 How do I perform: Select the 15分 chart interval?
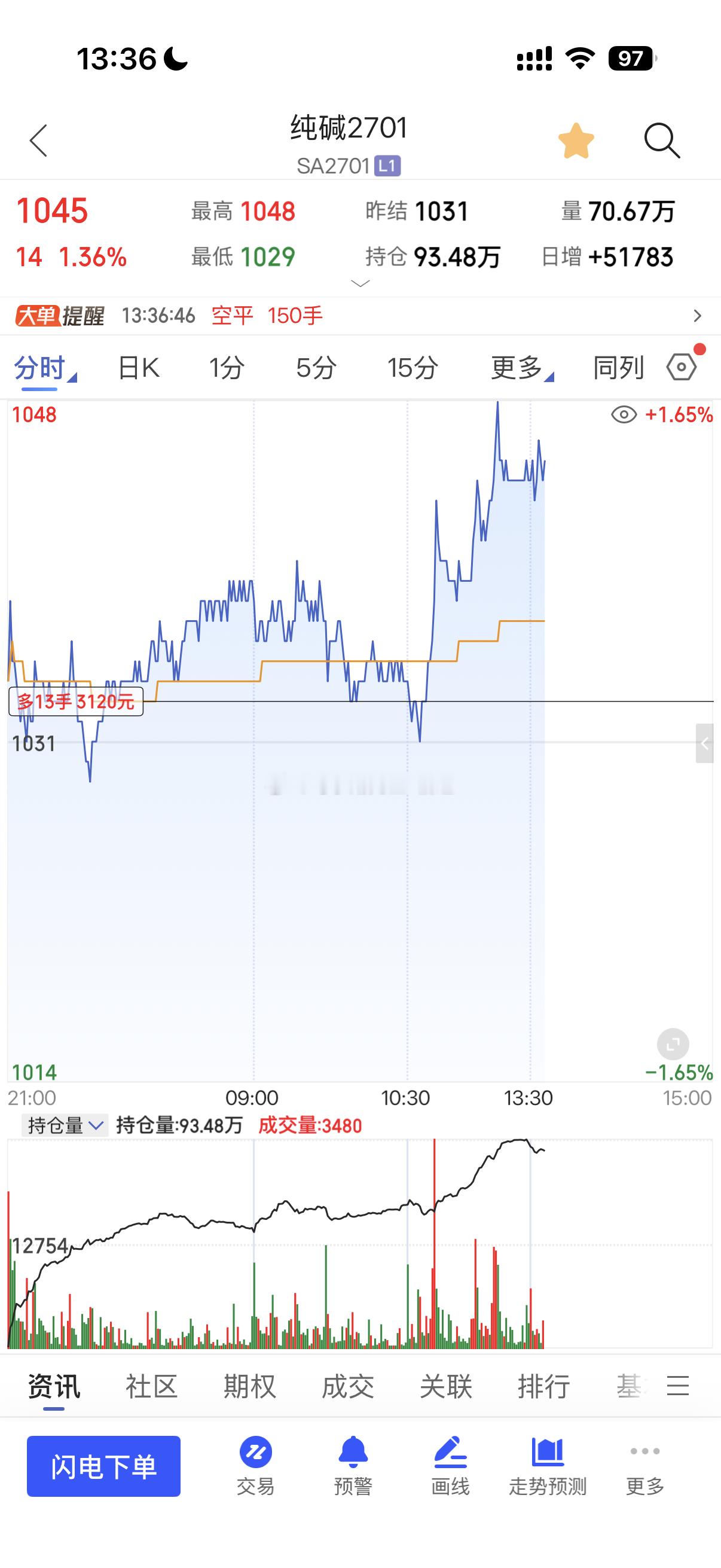(x=413, y=368)
